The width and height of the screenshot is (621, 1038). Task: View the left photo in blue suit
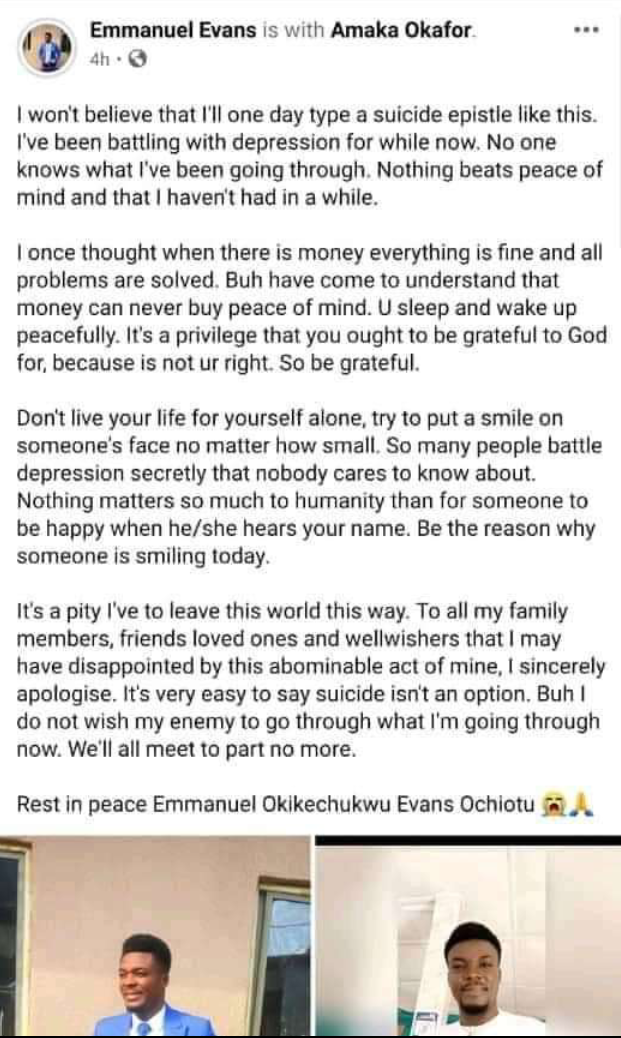[155, 936]
